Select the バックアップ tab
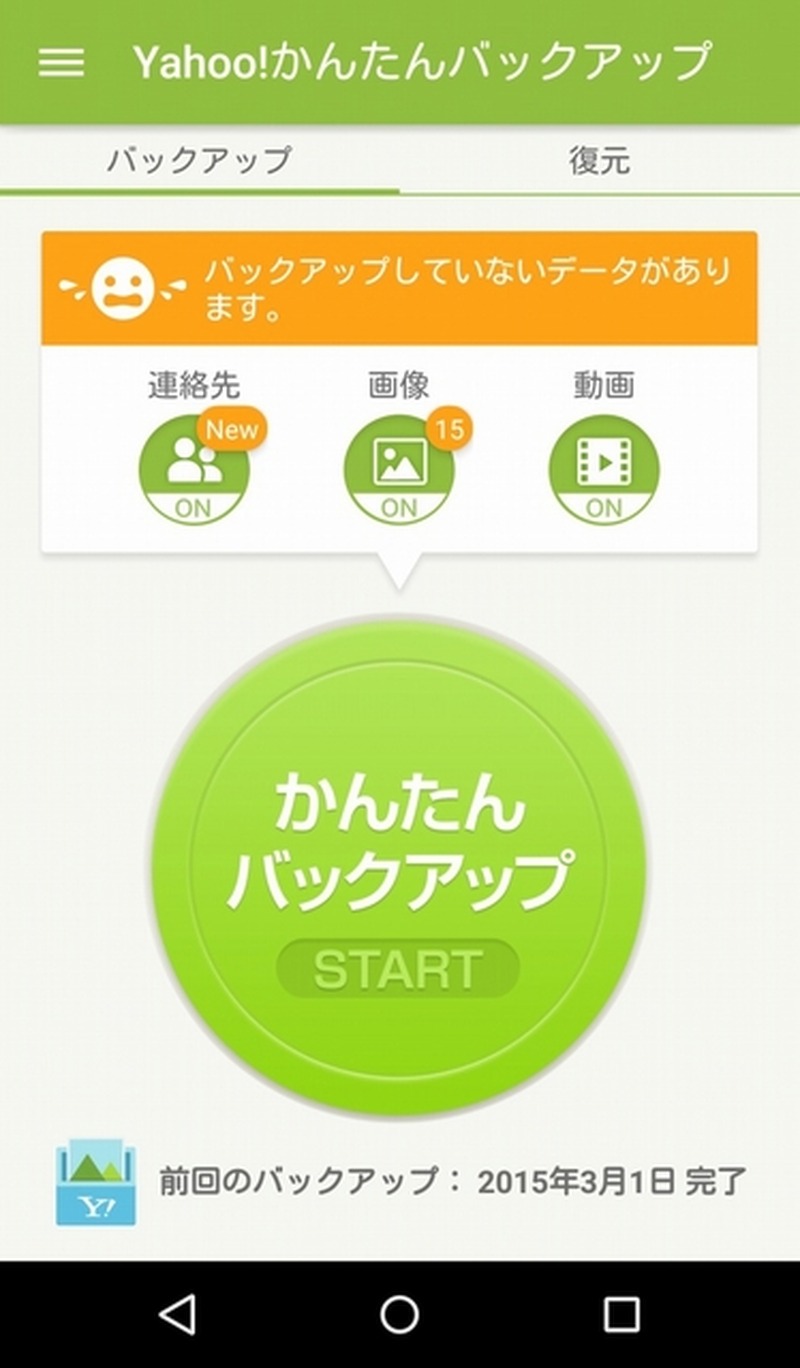Screen dimensions: 800x1368 coord(199,160)
